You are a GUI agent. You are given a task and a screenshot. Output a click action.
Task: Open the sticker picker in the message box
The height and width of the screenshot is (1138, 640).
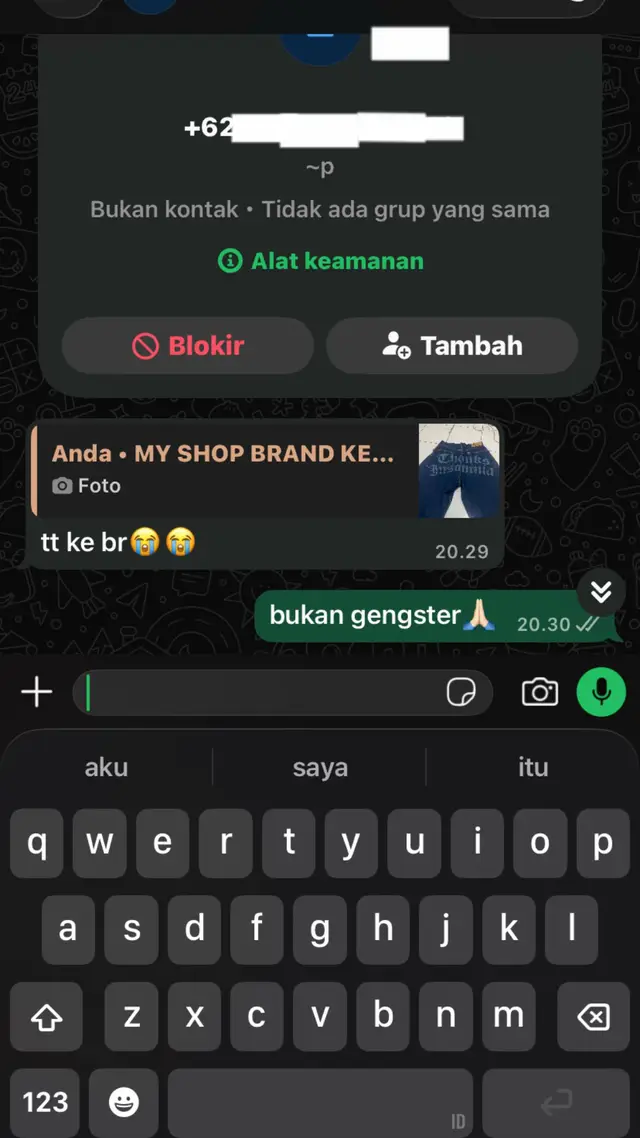tap(461, 692)
